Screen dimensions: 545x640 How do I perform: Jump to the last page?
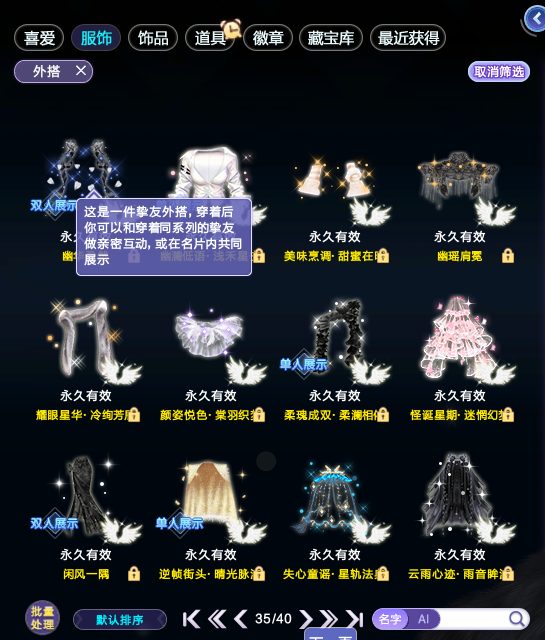[354, 619]
